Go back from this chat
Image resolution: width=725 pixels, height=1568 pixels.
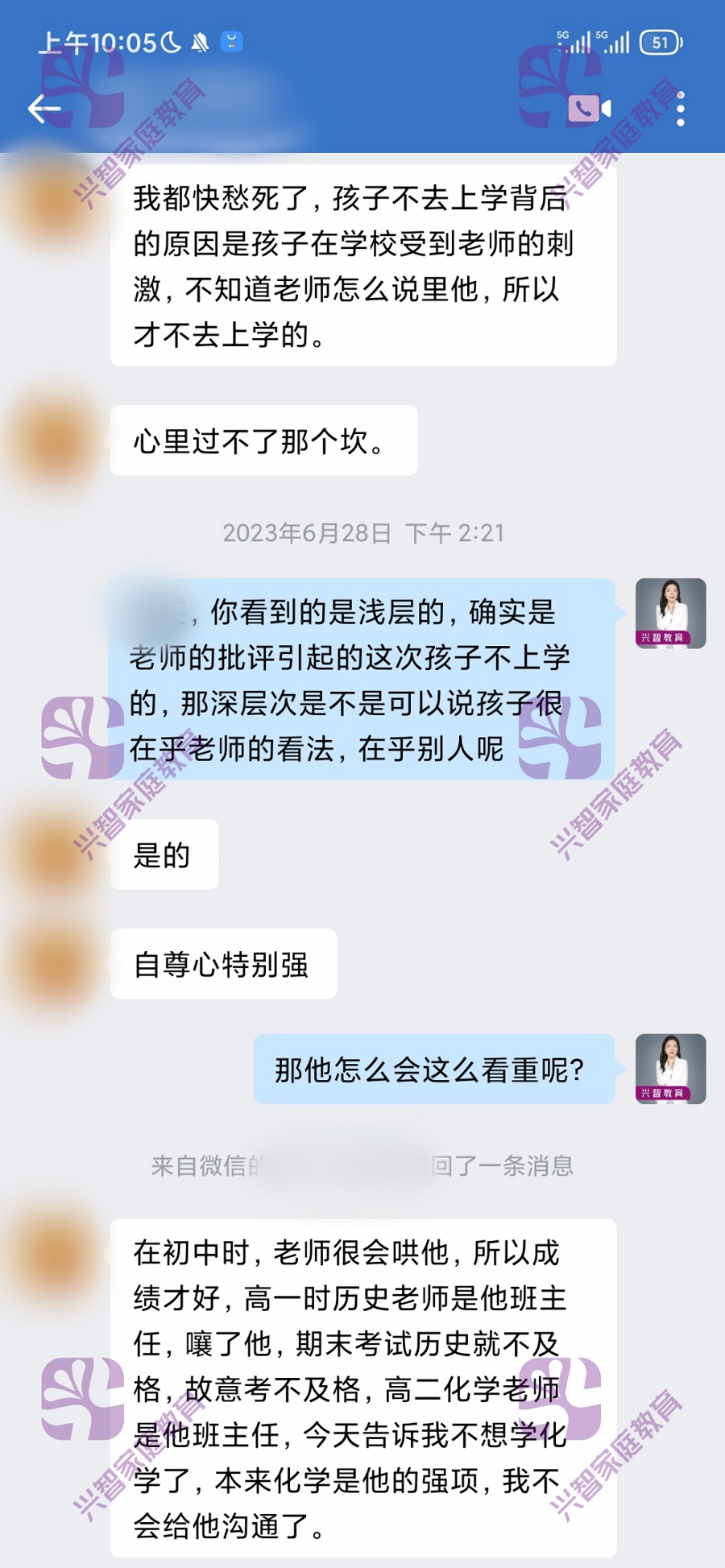pyautogui.click(x=44, y=109)
